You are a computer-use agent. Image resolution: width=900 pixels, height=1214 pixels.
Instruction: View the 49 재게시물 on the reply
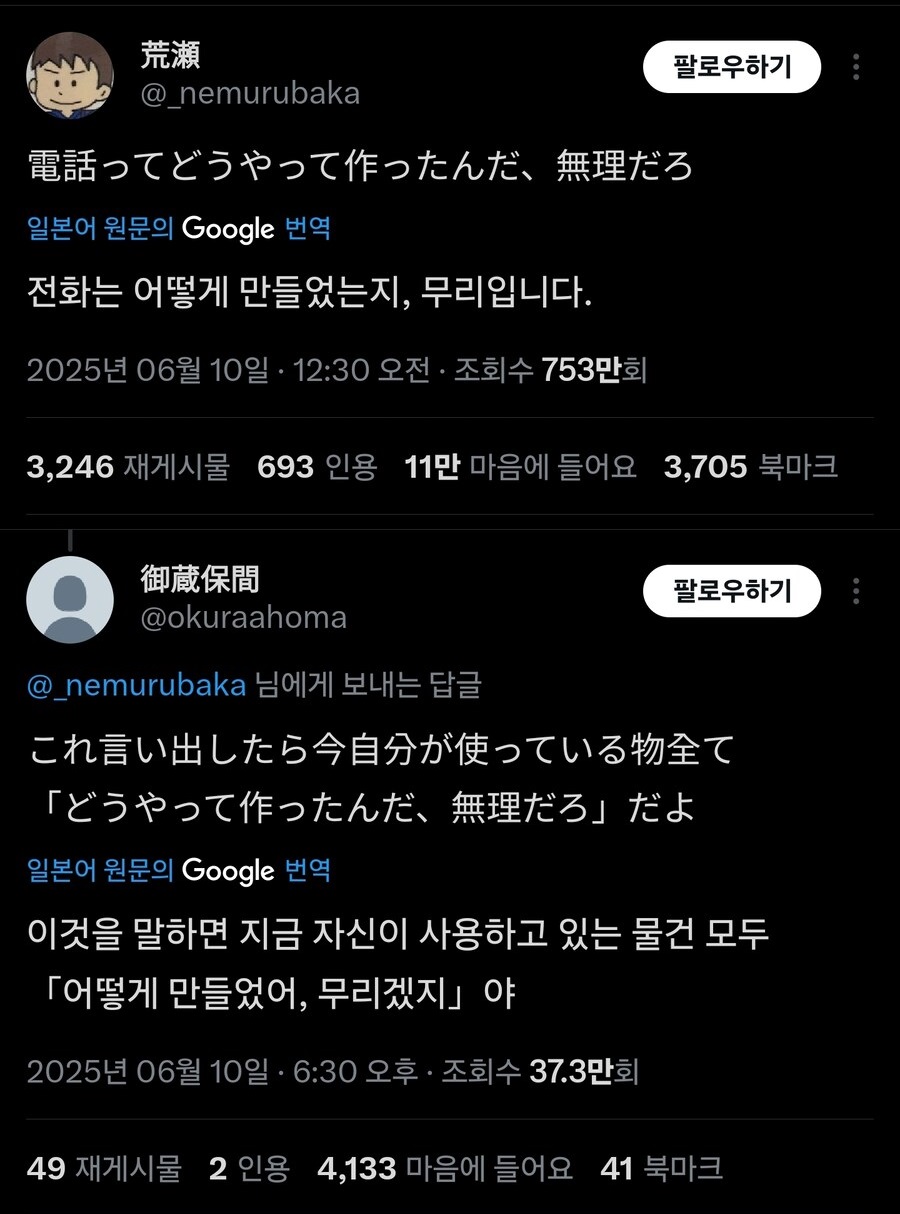(105, 1168)
